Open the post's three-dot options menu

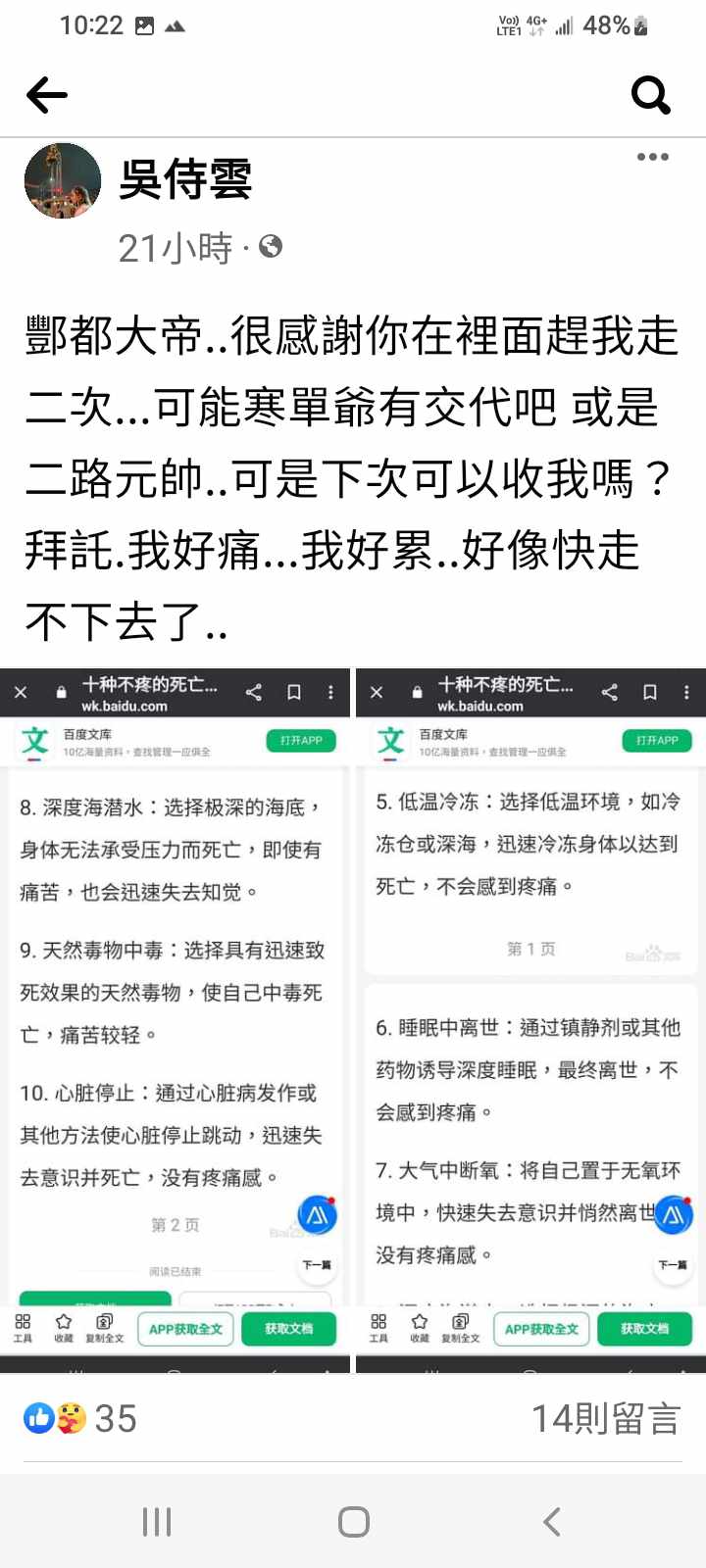pyautogui.click(x=652, y=157)
